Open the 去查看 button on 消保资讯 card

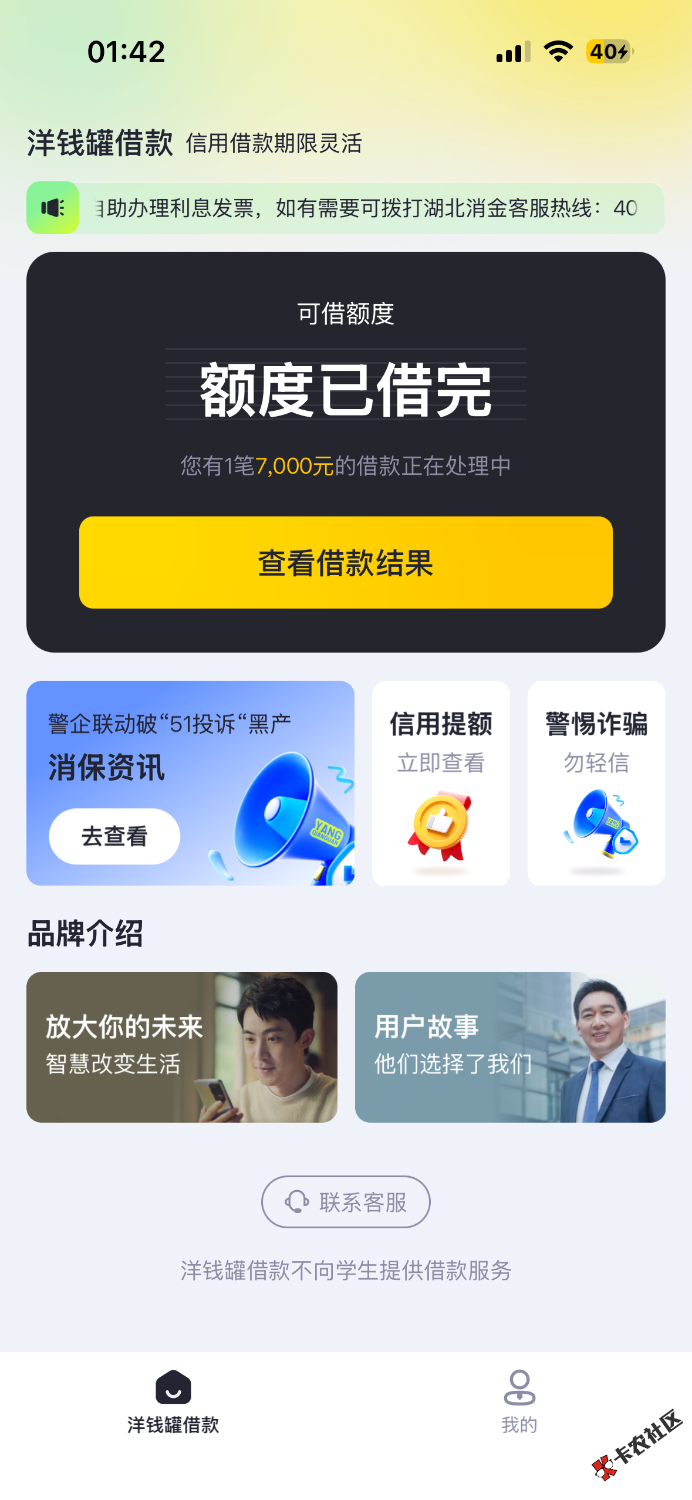pyautogui.click(x=114, y=836)
